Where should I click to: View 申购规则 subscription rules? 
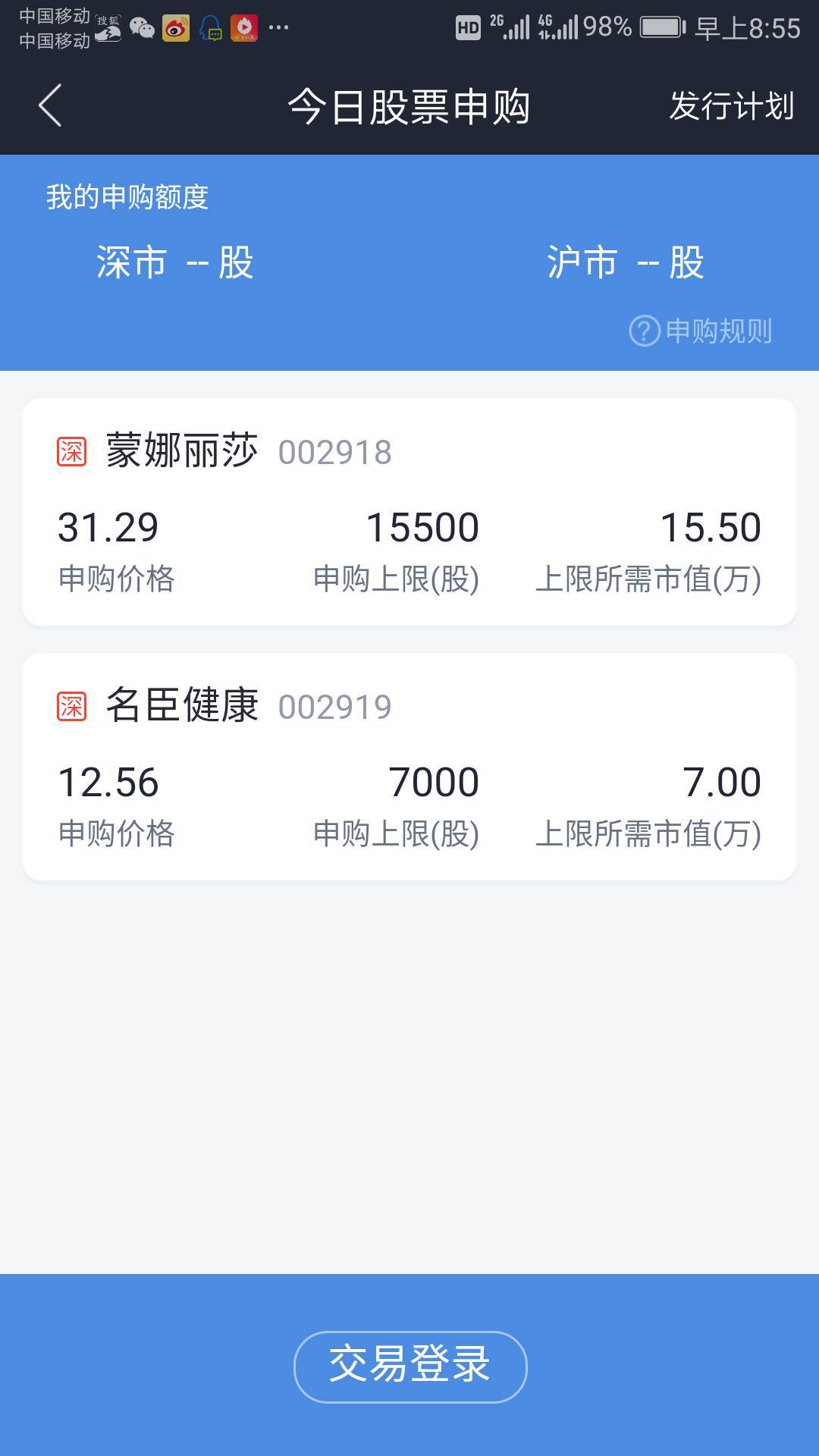[x=701, y=331]
